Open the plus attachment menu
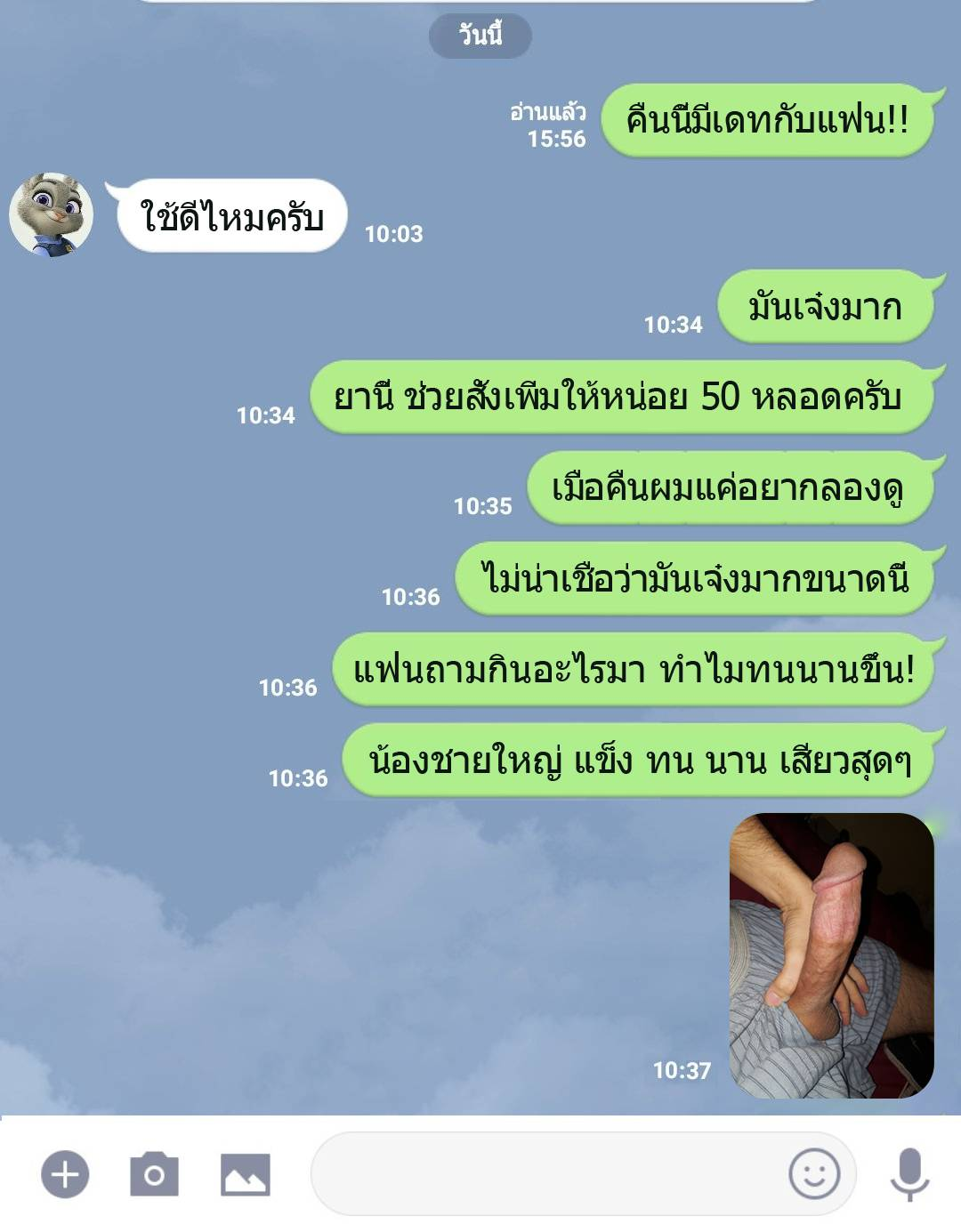Image resolution: width=961 pixels, height=1232 pixels. [65, 1174]
